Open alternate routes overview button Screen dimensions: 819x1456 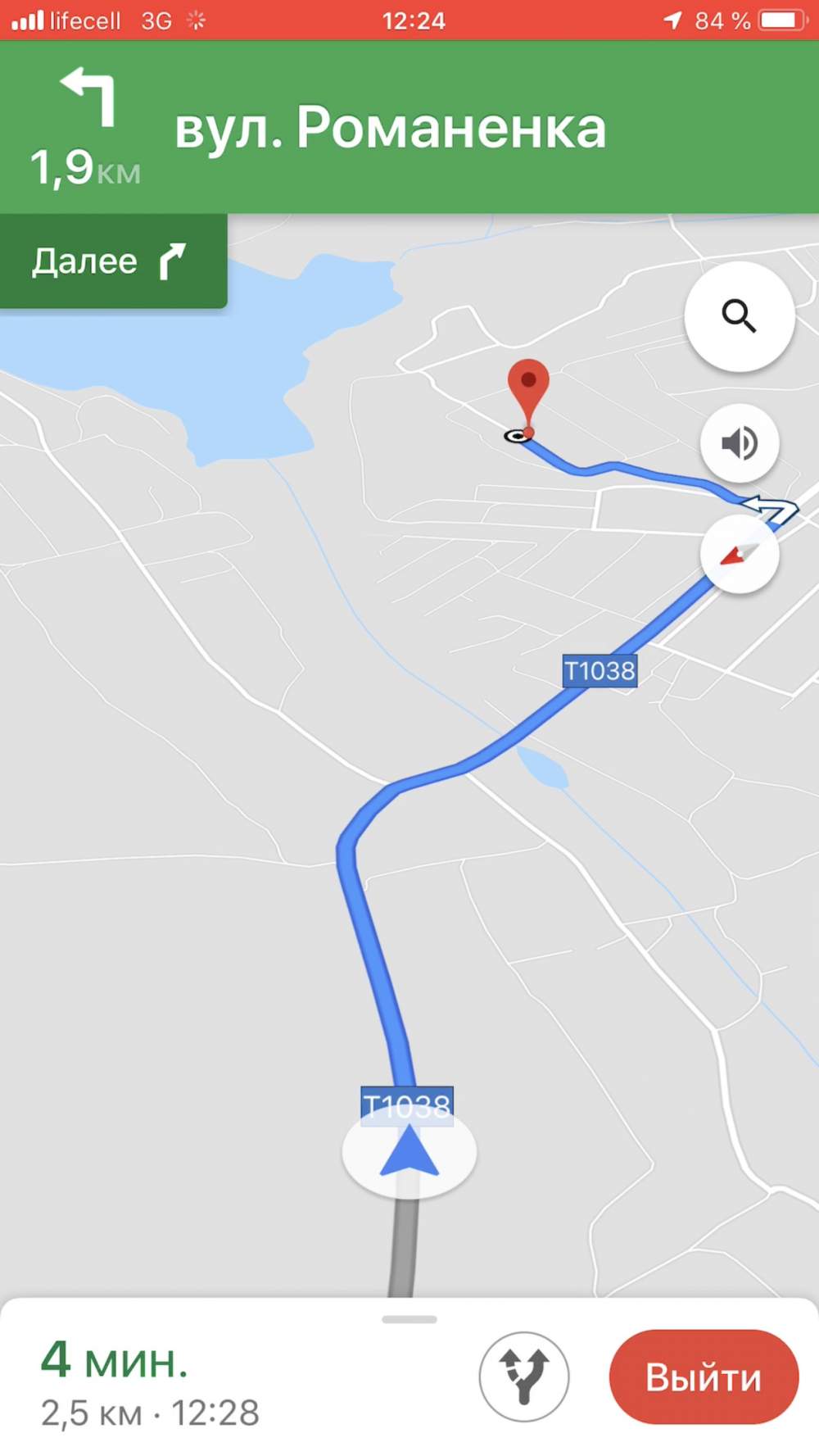tap(524, 1377)
